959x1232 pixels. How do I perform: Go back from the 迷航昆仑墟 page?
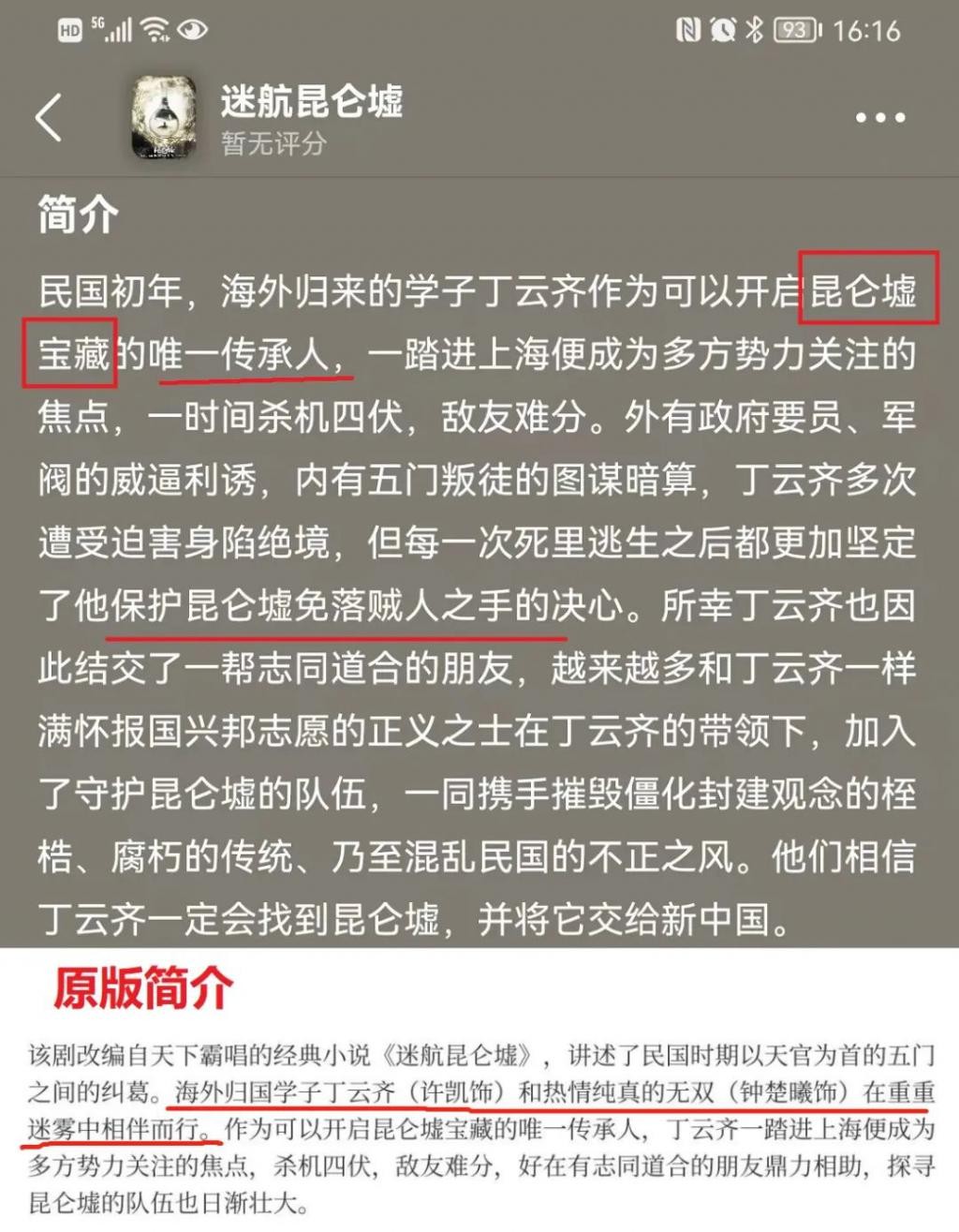[x=49, y=118]
